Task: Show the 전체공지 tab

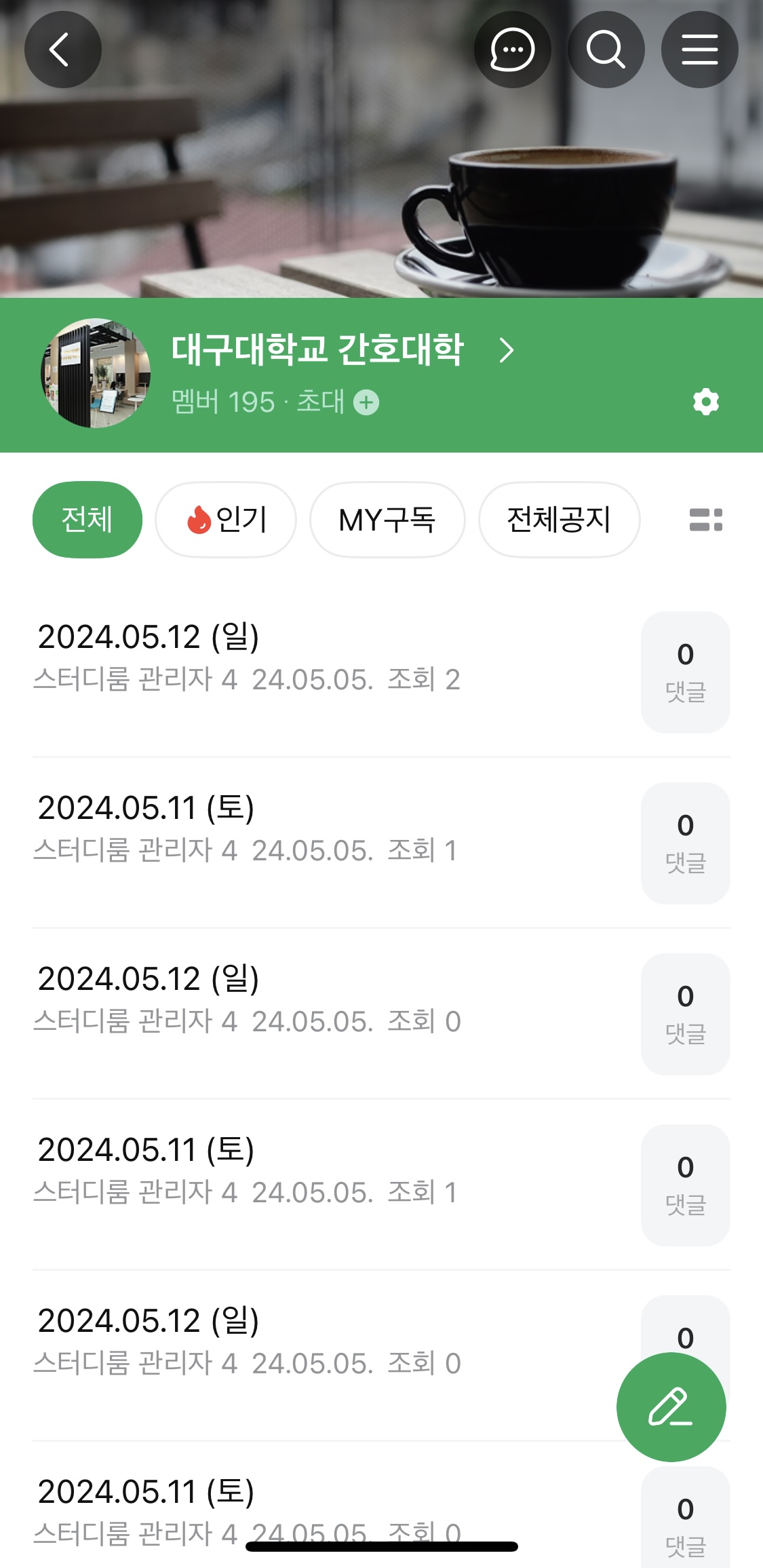Action: coord(559,520)
